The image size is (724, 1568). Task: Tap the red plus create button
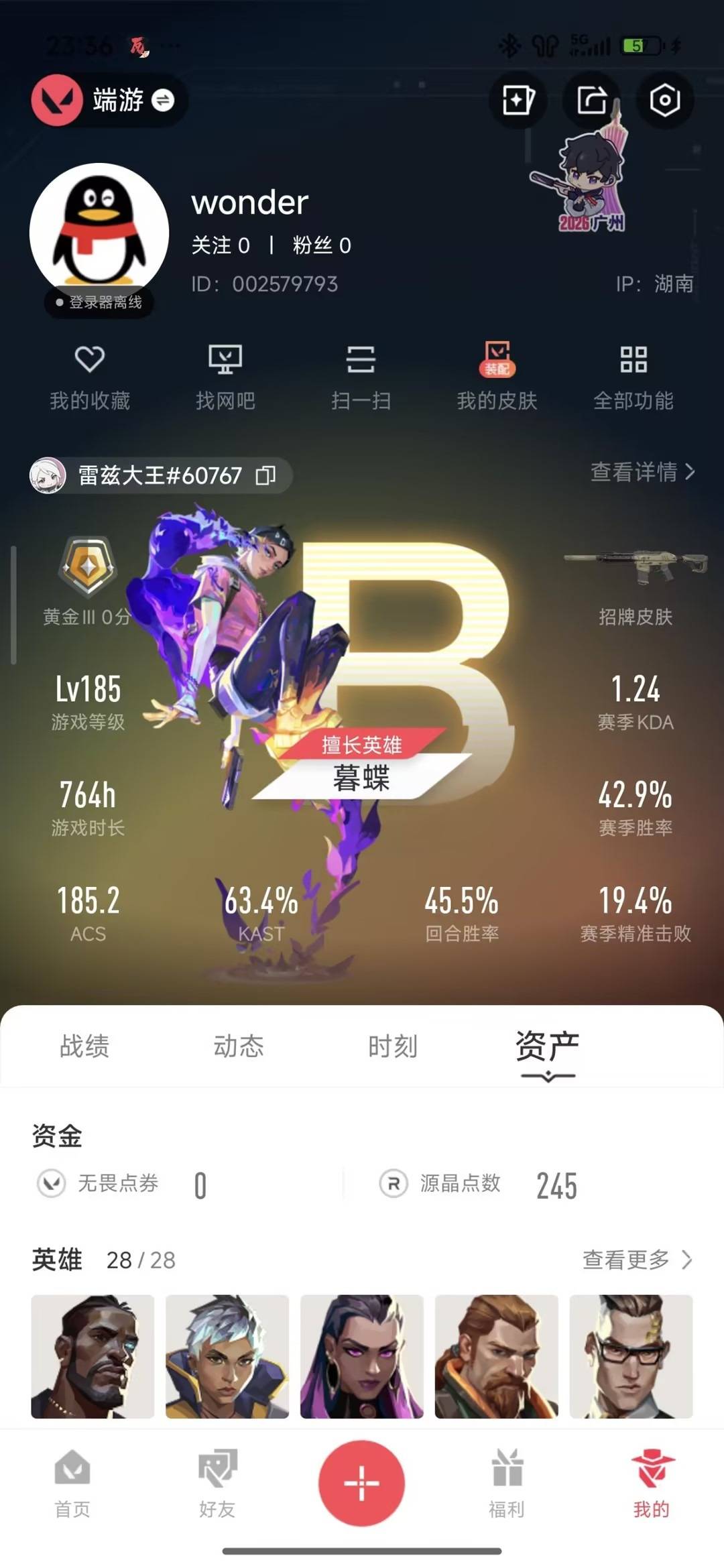(361, 1483)
